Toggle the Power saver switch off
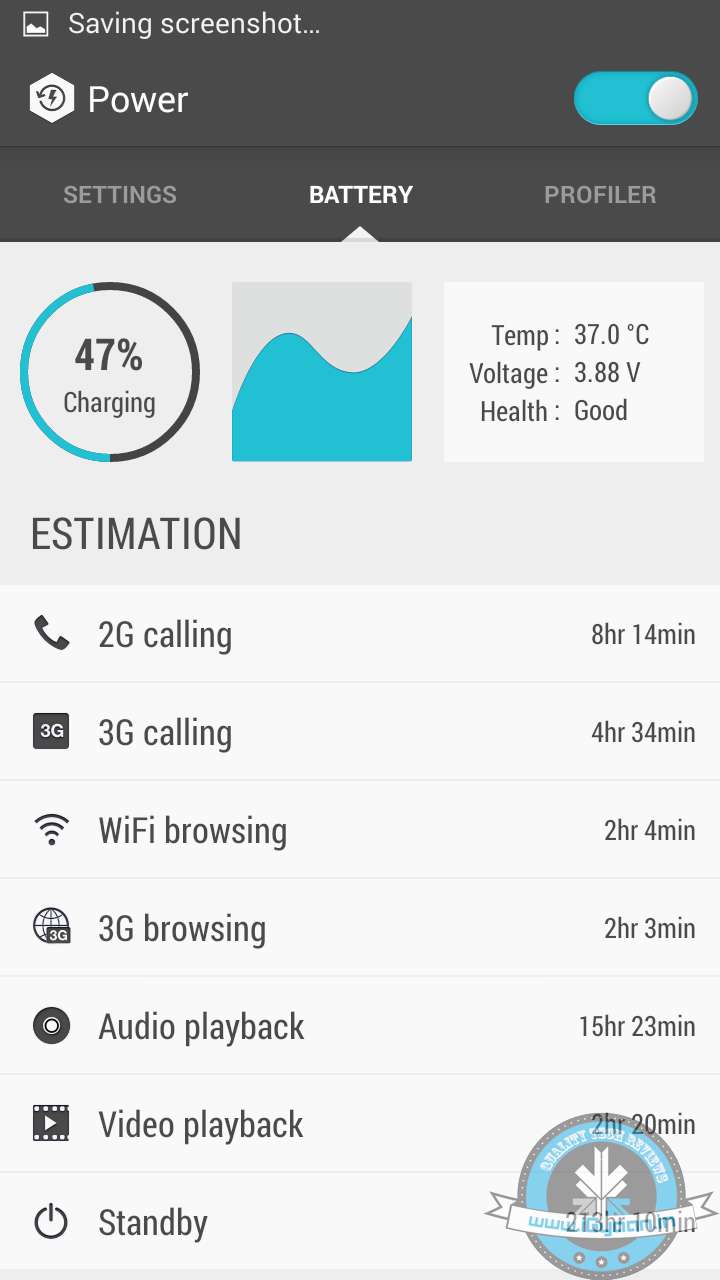This screenshot has width=720, height=1280. pyautogui.click(x=635, y=98)
